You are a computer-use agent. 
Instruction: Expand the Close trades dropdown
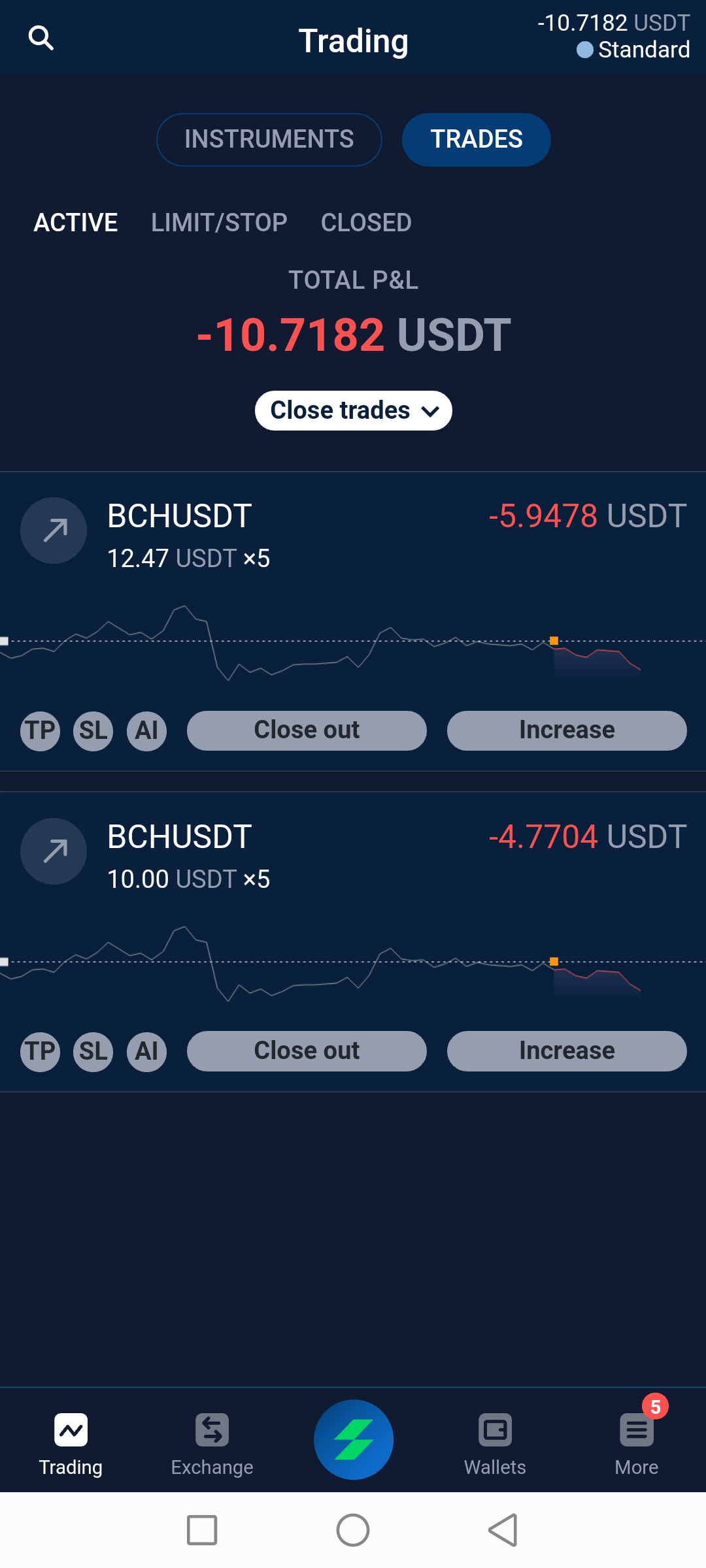(x=354, y=410)
